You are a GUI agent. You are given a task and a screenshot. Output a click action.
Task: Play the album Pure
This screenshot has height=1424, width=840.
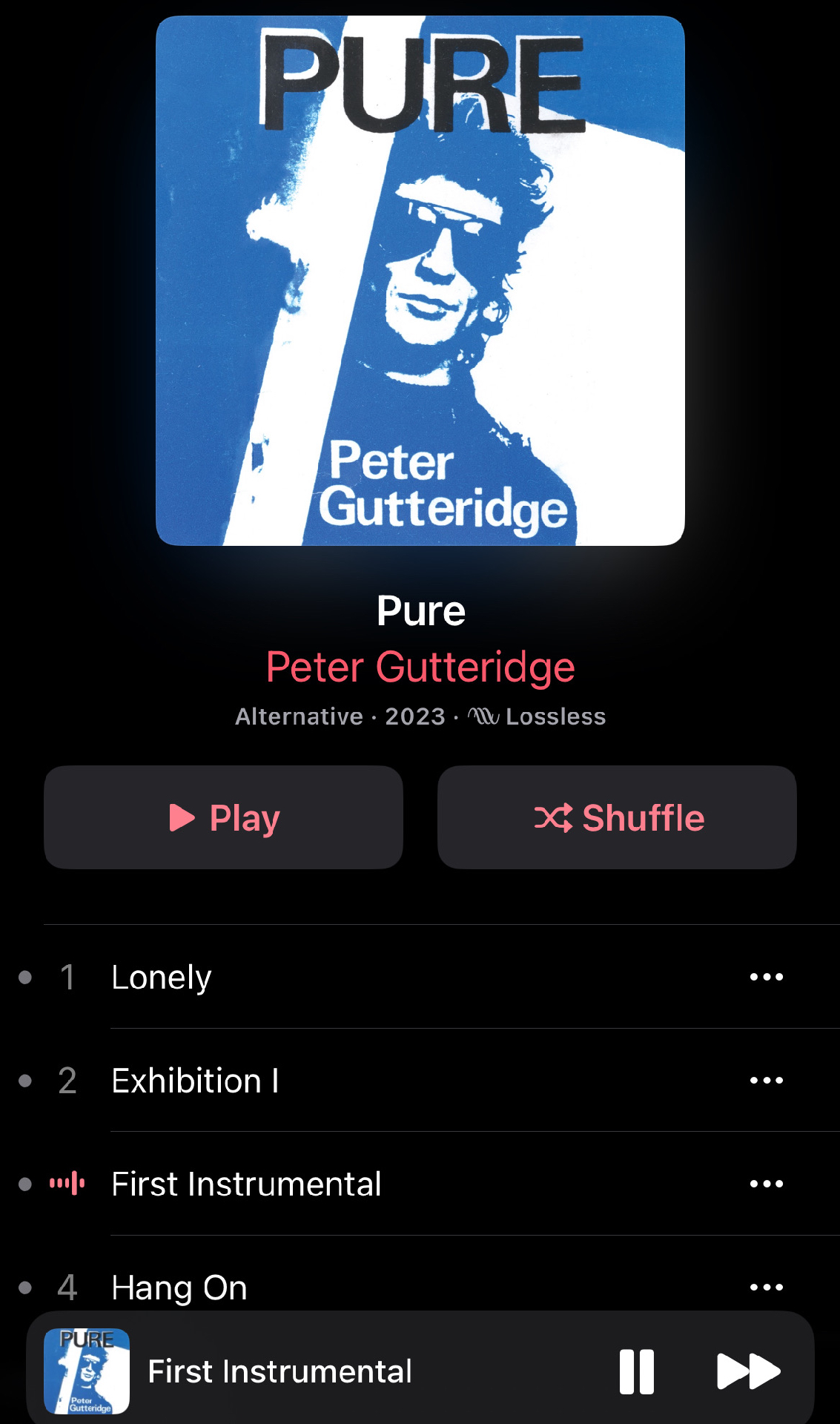223,817
